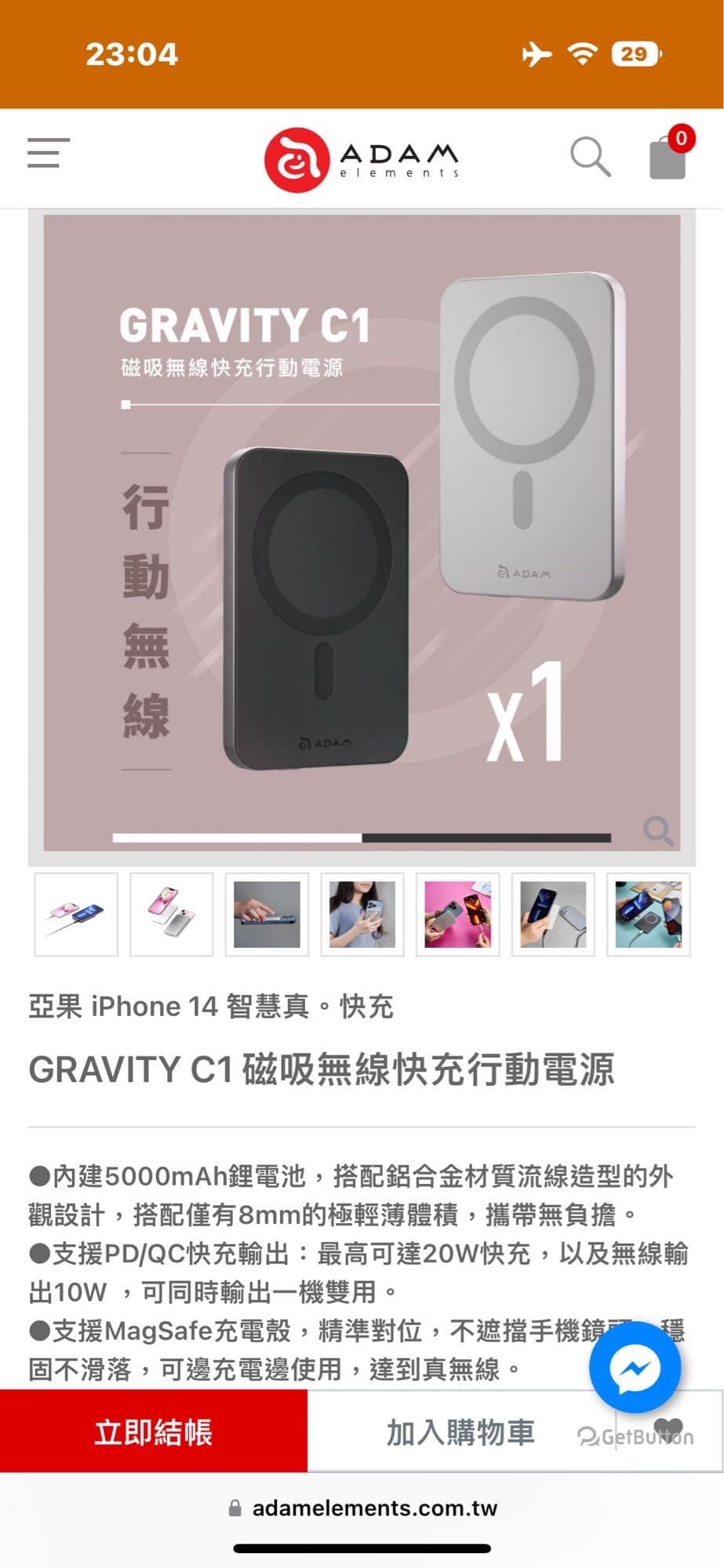Open the Messenger chat bubble
The width and height of the screenshot is (724, 1568).
point(635,1367)
